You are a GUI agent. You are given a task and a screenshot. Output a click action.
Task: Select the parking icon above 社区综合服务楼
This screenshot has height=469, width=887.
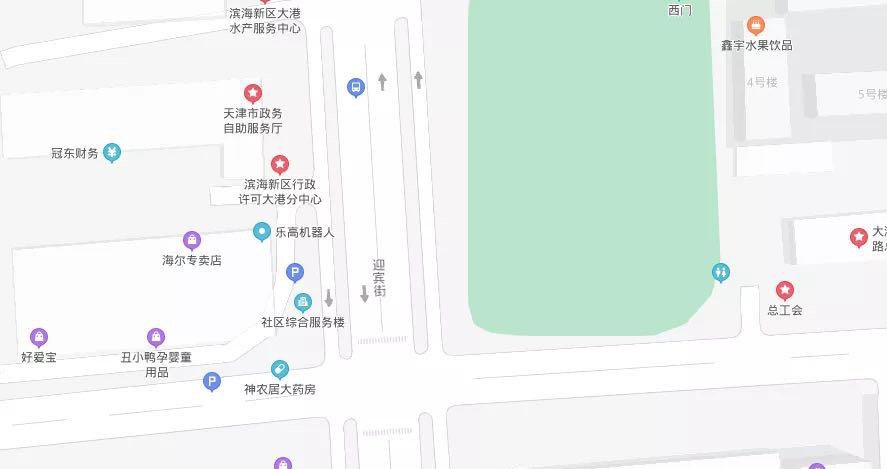(x=295, y=271)
